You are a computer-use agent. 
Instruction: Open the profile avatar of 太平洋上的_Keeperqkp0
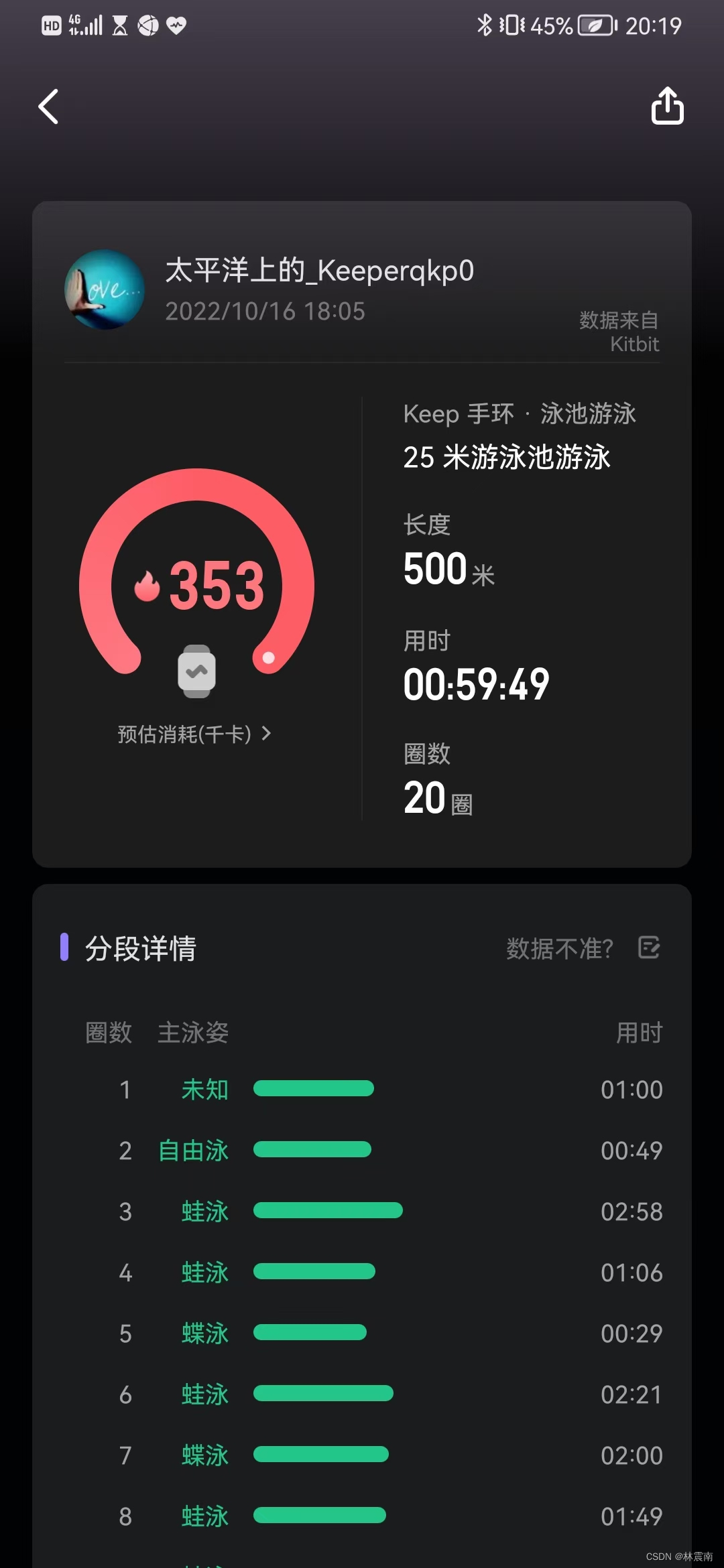click(104, 289)
